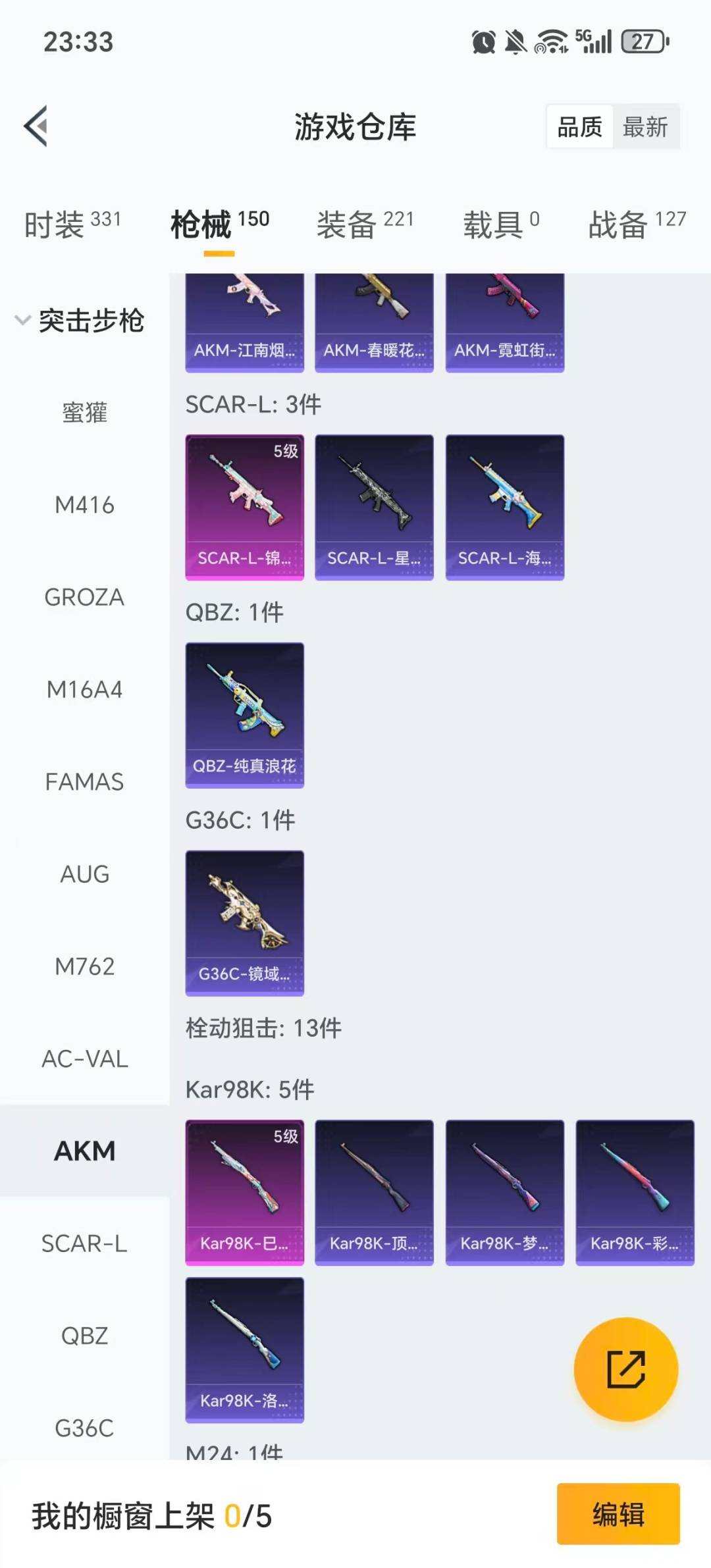Screen dimensions: 711x1568
Task: Open the Kar98K-洛 skin tile
Action: [244, 1349]
